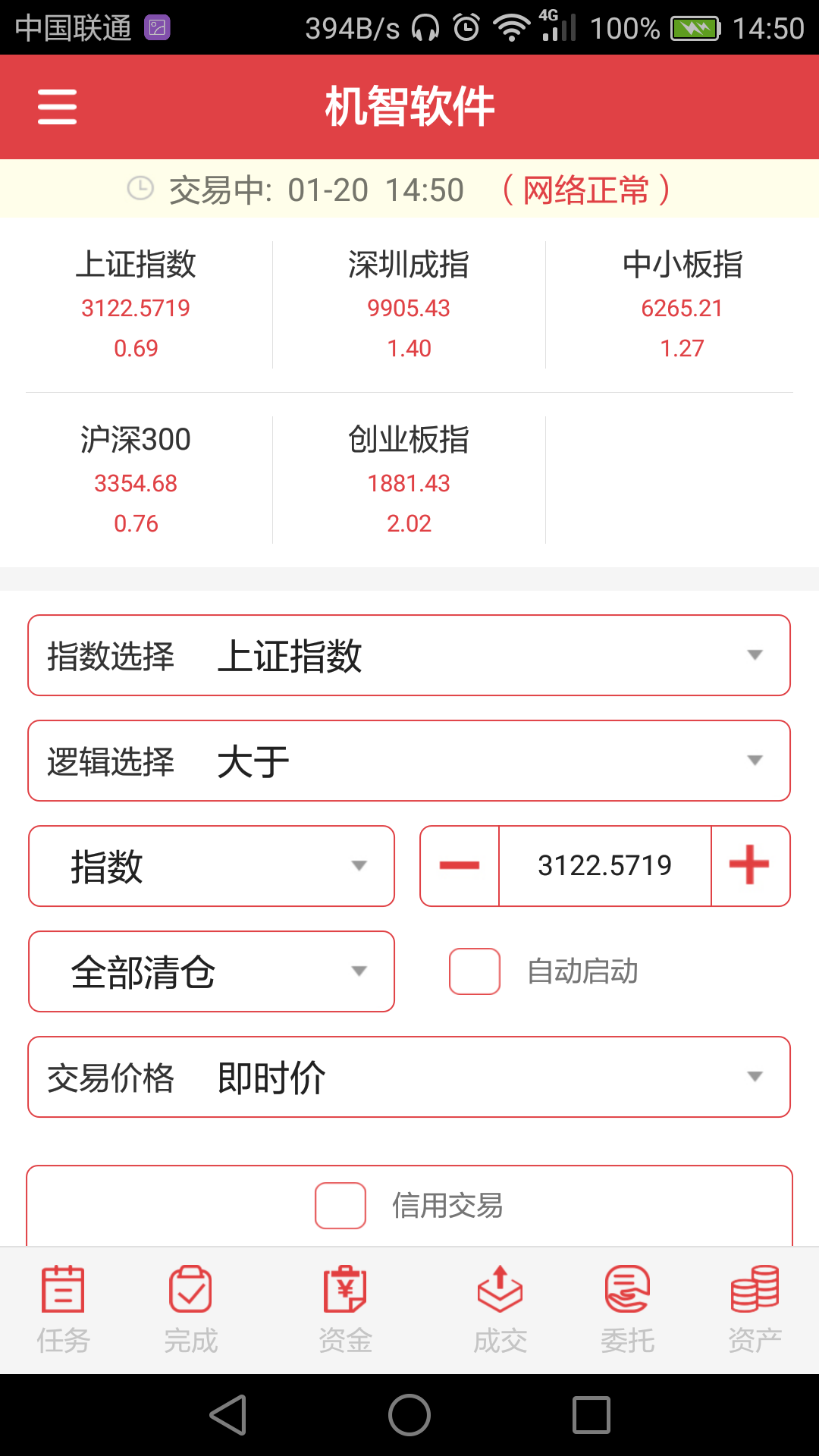Open the 全部清仓 dropdown
The height and width of the screenshot is (1456, 819).
coord(212,971)
